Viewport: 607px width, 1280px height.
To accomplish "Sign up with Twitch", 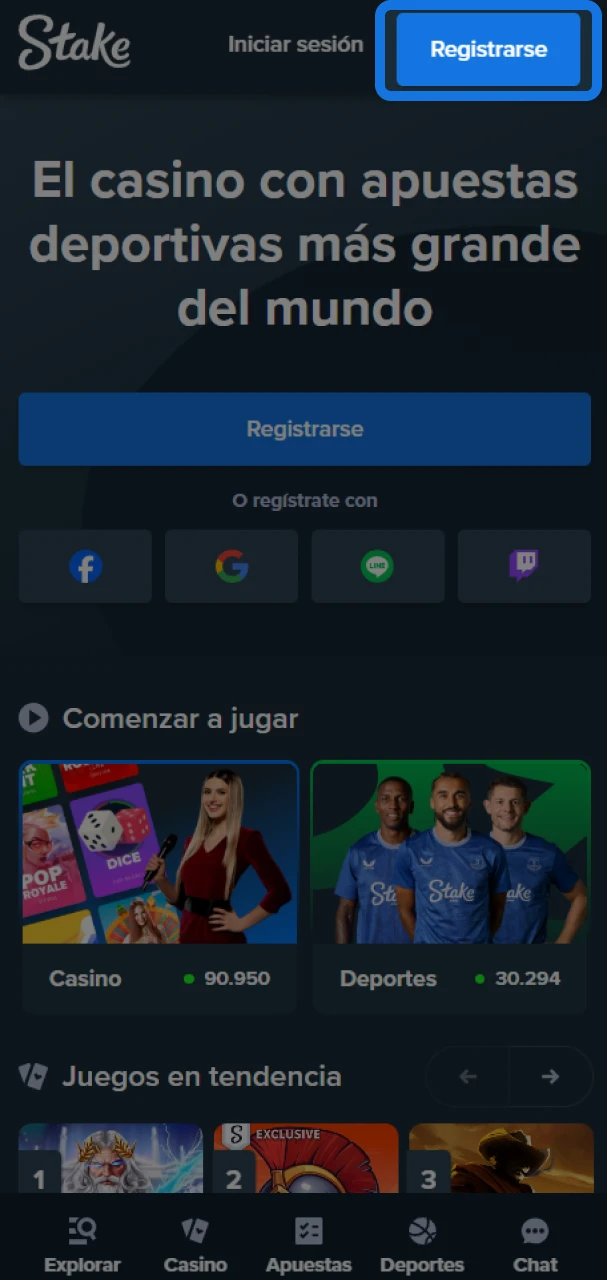I will tap(524, 567).
